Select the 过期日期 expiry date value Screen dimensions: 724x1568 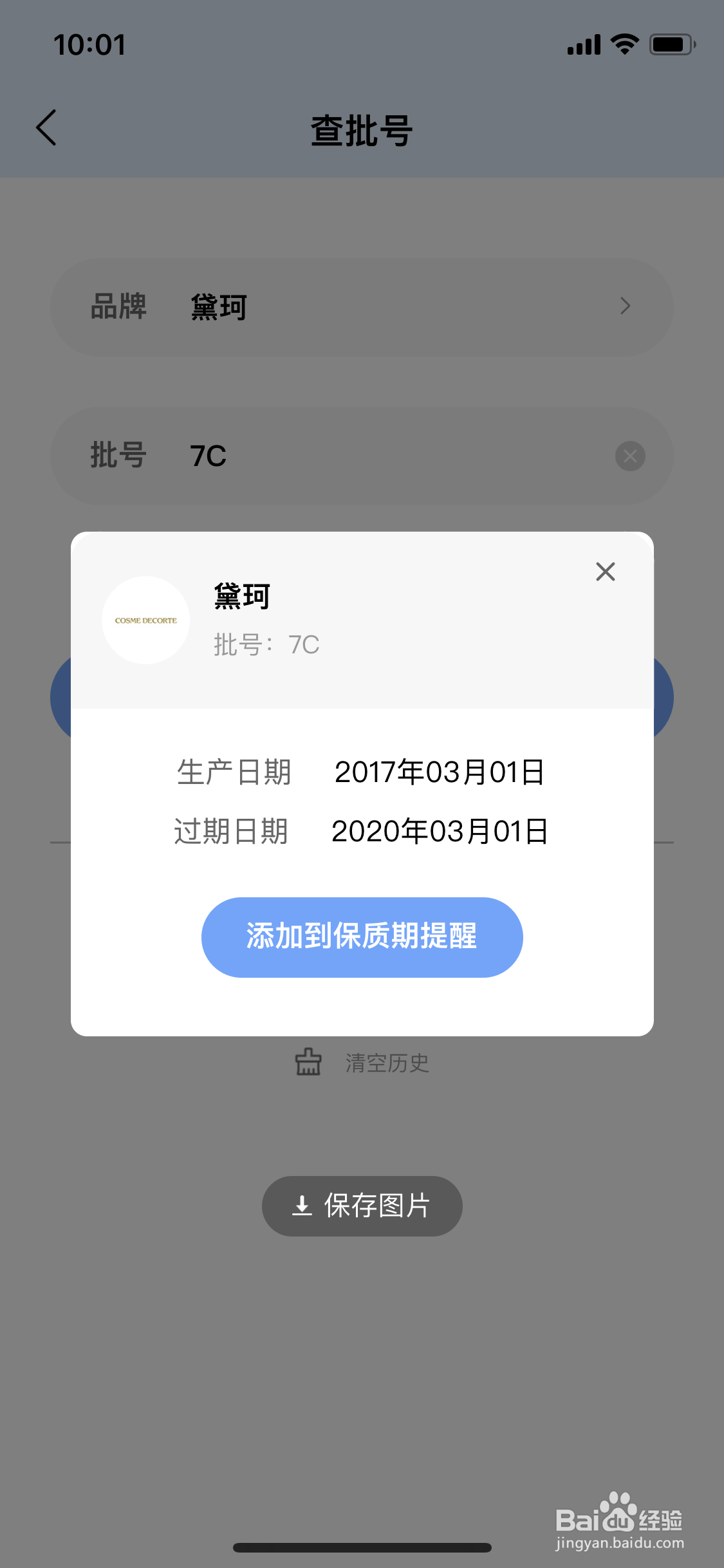coord(440,832)
